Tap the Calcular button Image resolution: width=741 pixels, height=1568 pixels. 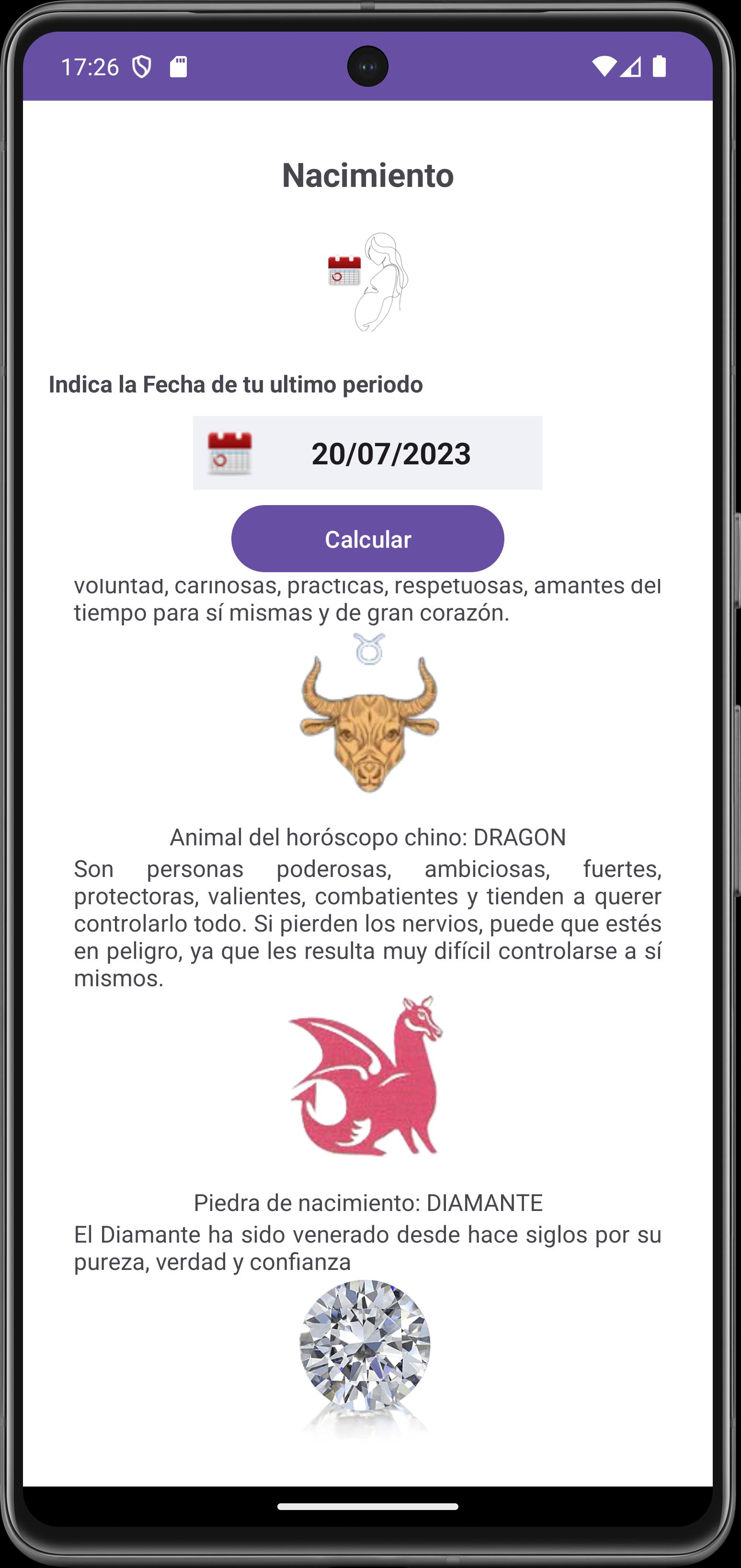[x=367, y=539]
